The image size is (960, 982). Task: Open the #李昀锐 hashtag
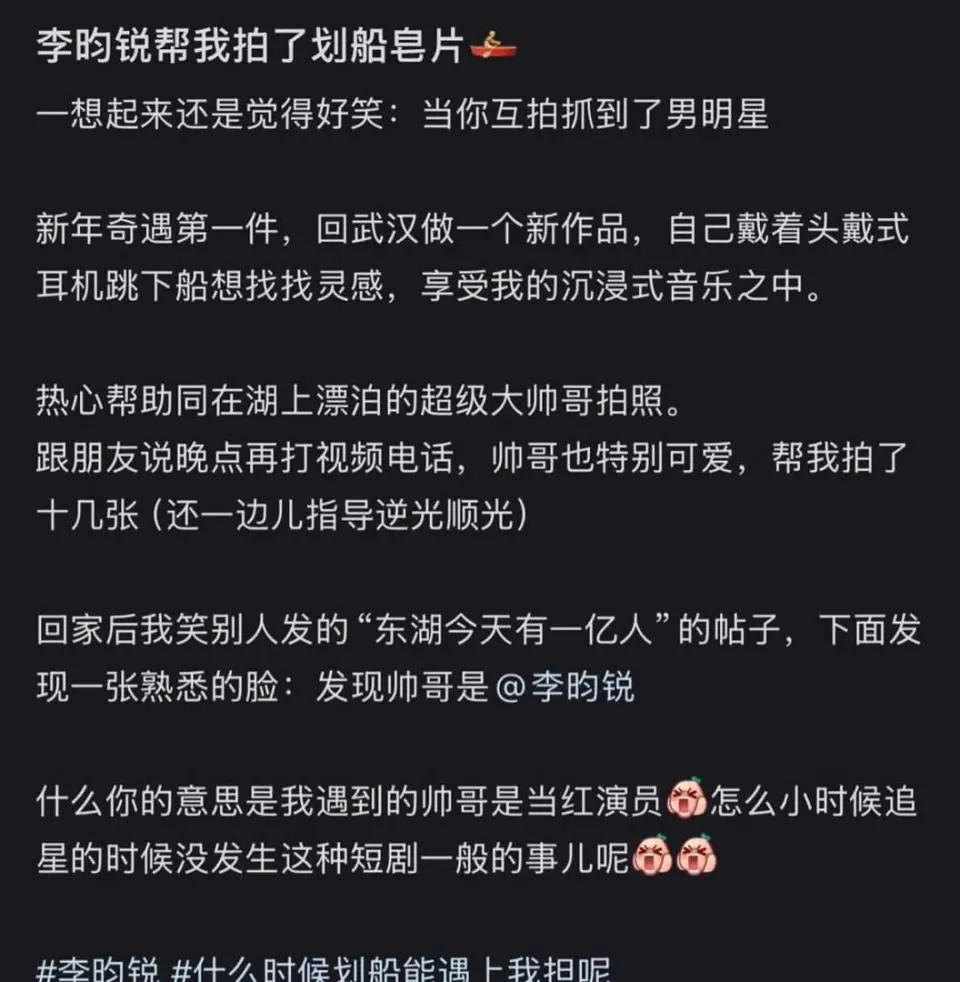point(96,970)
